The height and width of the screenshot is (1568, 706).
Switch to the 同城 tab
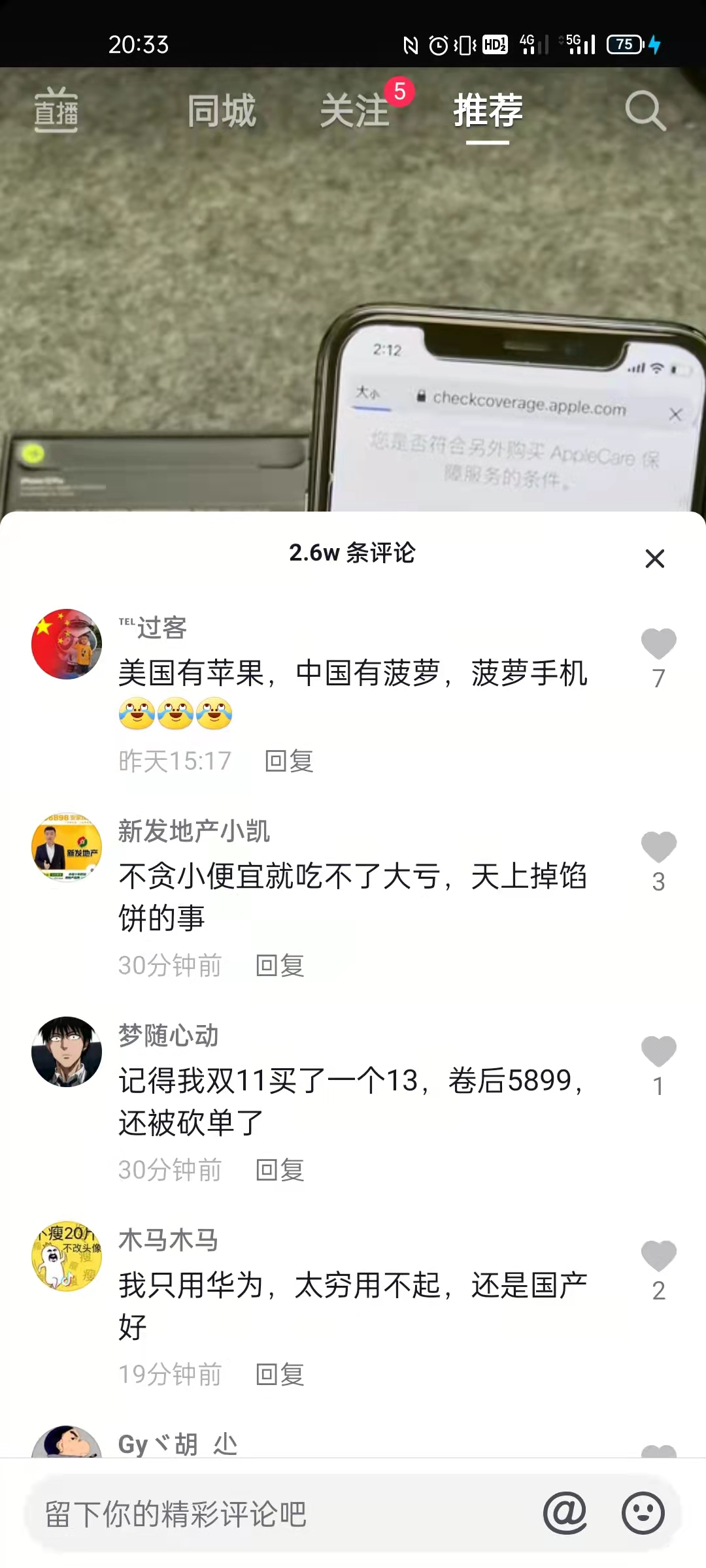(x=222, y=110)
